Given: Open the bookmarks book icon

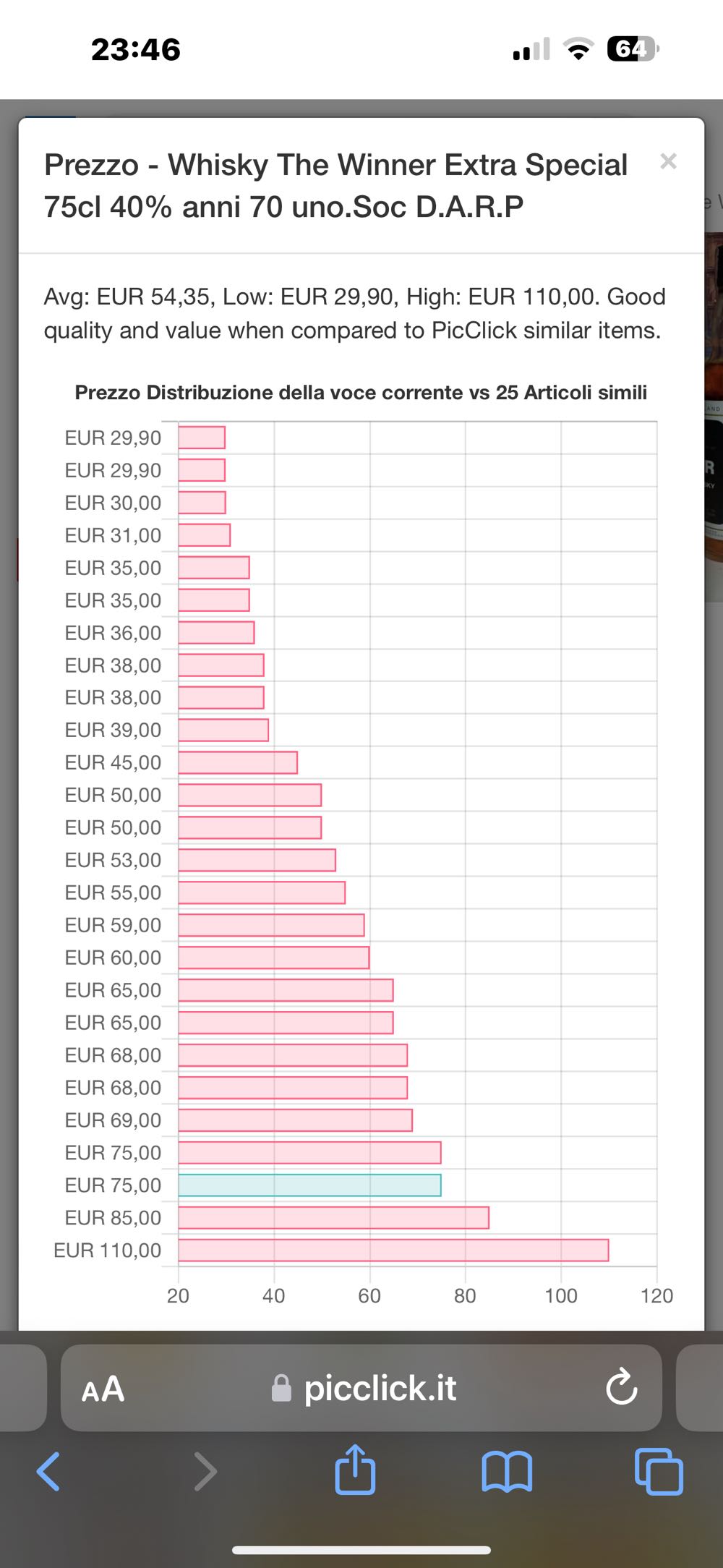Looking at the screenshot, I should click(507, 1471).
